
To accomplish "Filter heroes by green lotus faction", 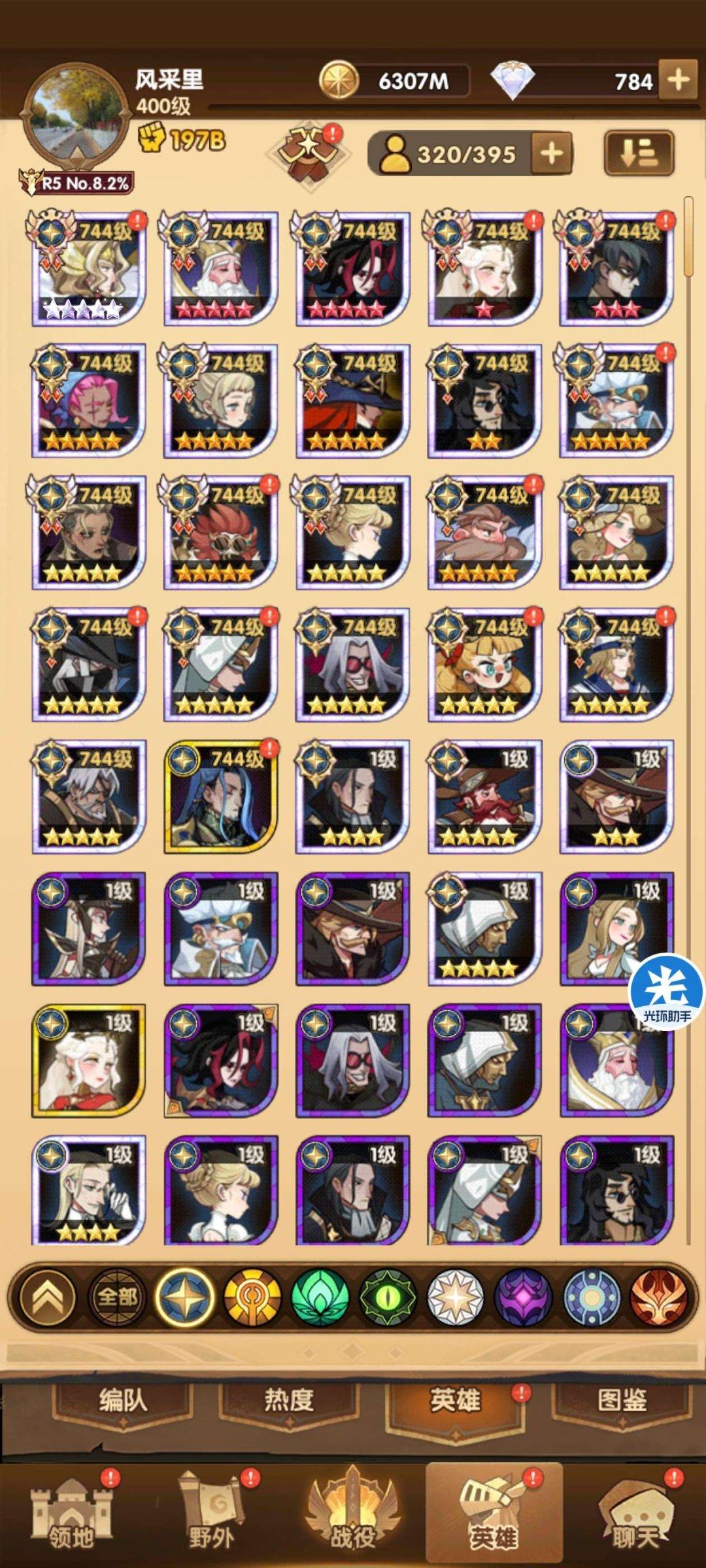I will click(320, 1297).
